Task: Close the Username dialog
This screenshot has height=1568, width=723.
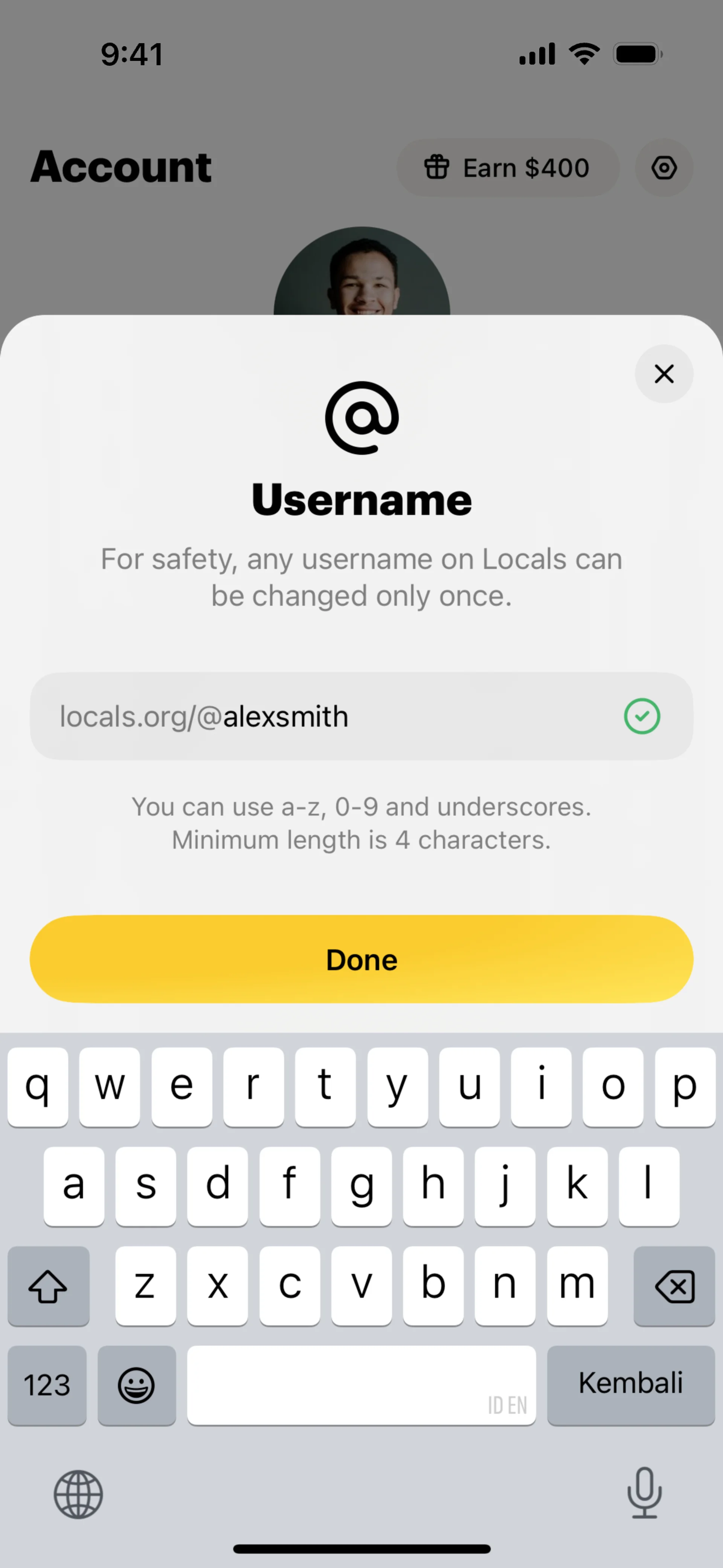Action: tap(664, 374)
